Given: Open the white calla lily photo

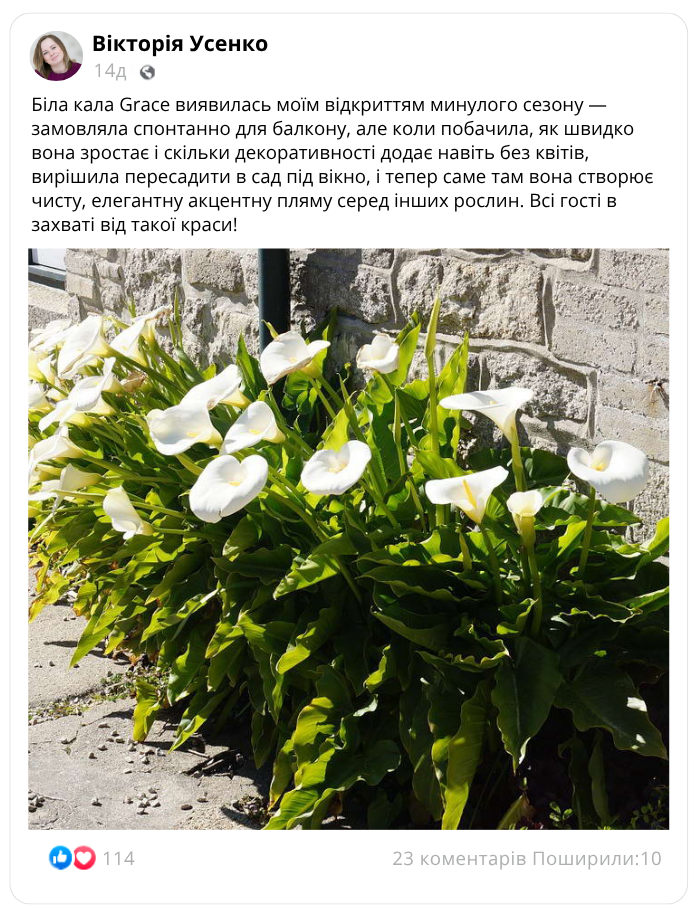Looking at the screenshot, I should pos(348,538).
